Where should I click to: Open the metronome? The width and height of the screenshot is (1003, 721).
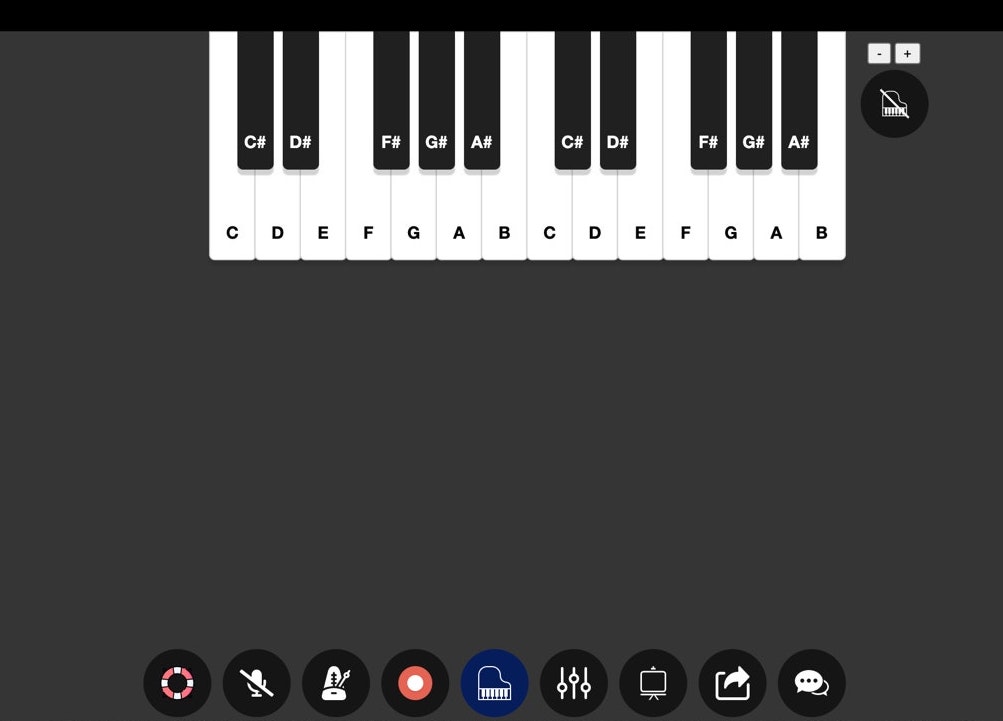pos(336,683)
